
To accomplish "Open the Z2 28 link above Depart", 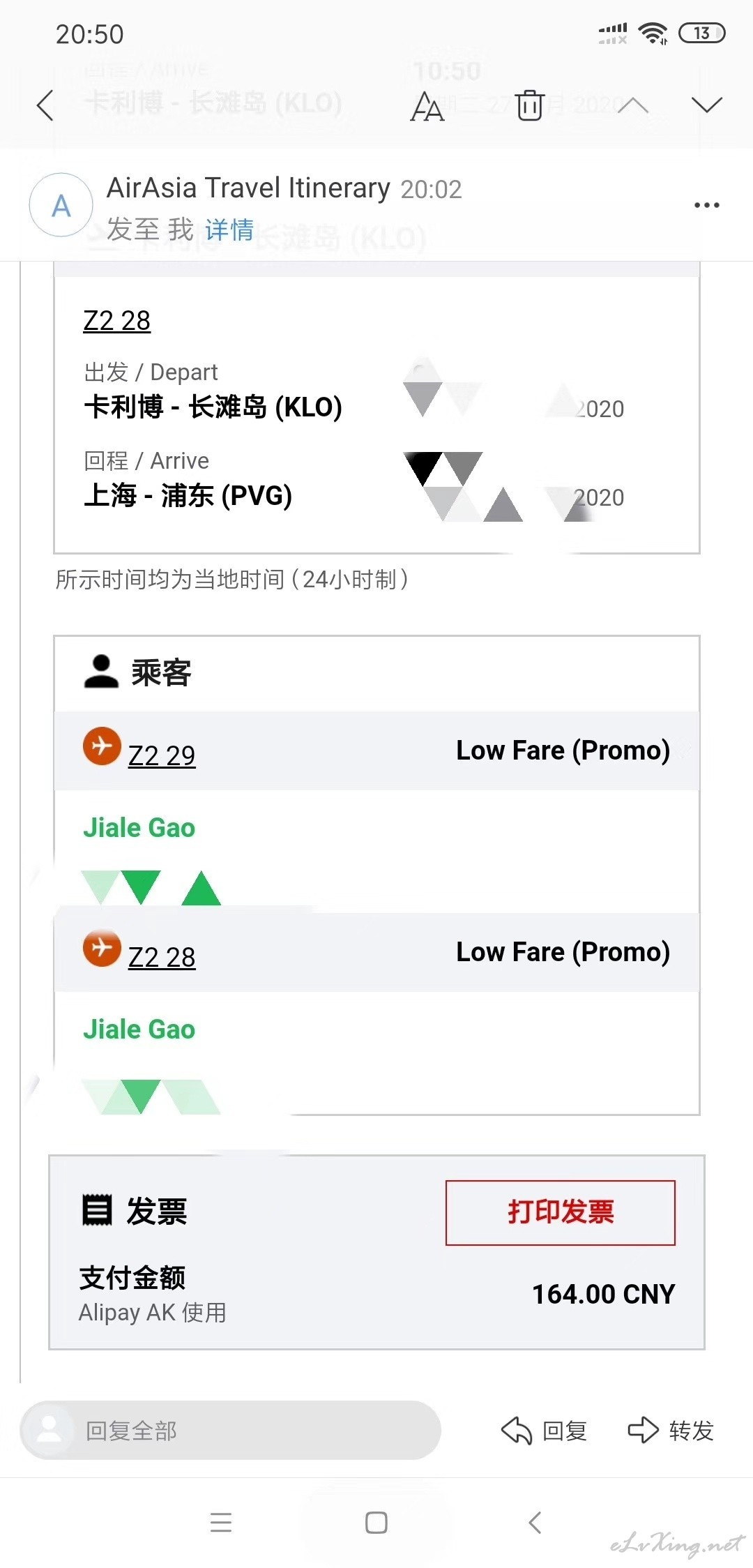I will pos(116,321).
